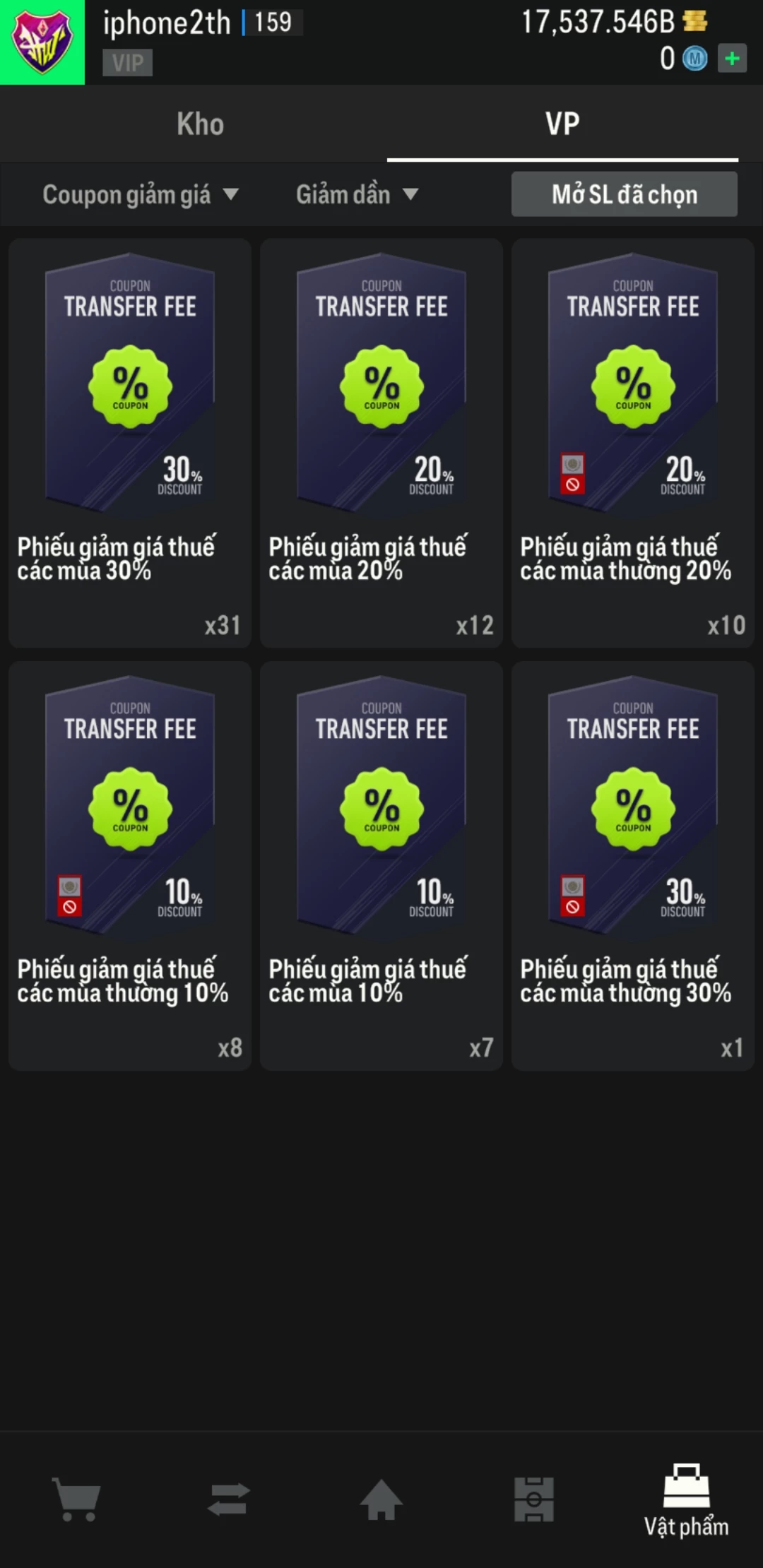Open the squad pitch tab

pyautogui.click(x=534, y=1499)
